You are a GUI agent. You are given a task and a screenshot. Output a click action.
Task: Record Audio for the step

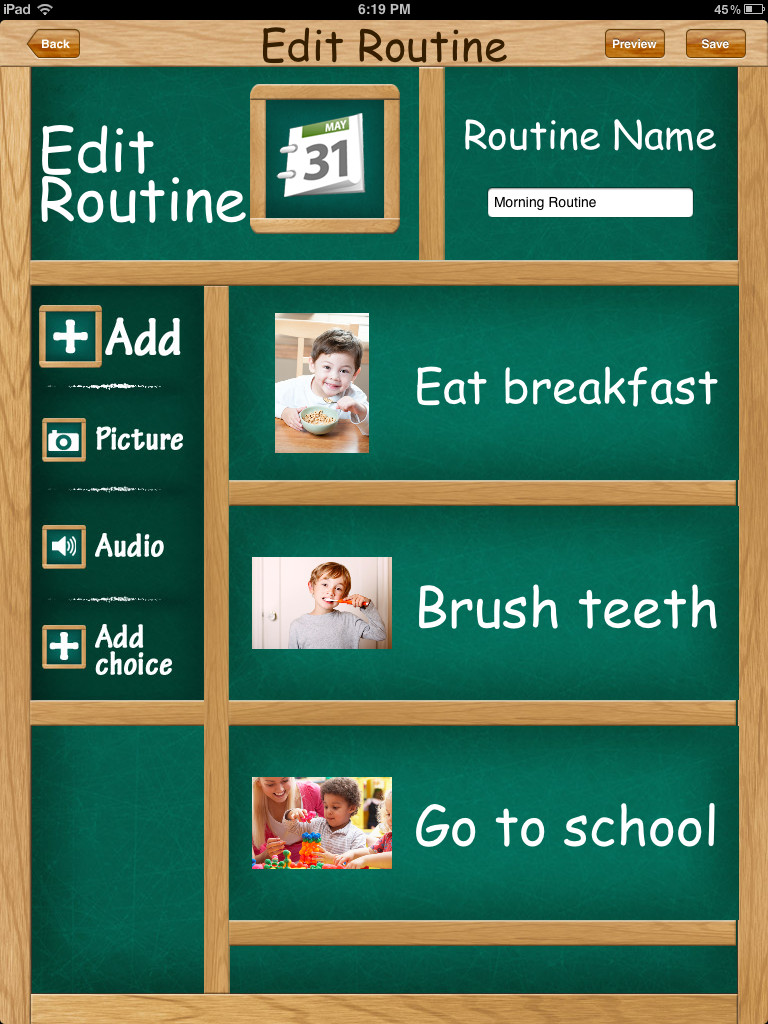pos(104,546)
